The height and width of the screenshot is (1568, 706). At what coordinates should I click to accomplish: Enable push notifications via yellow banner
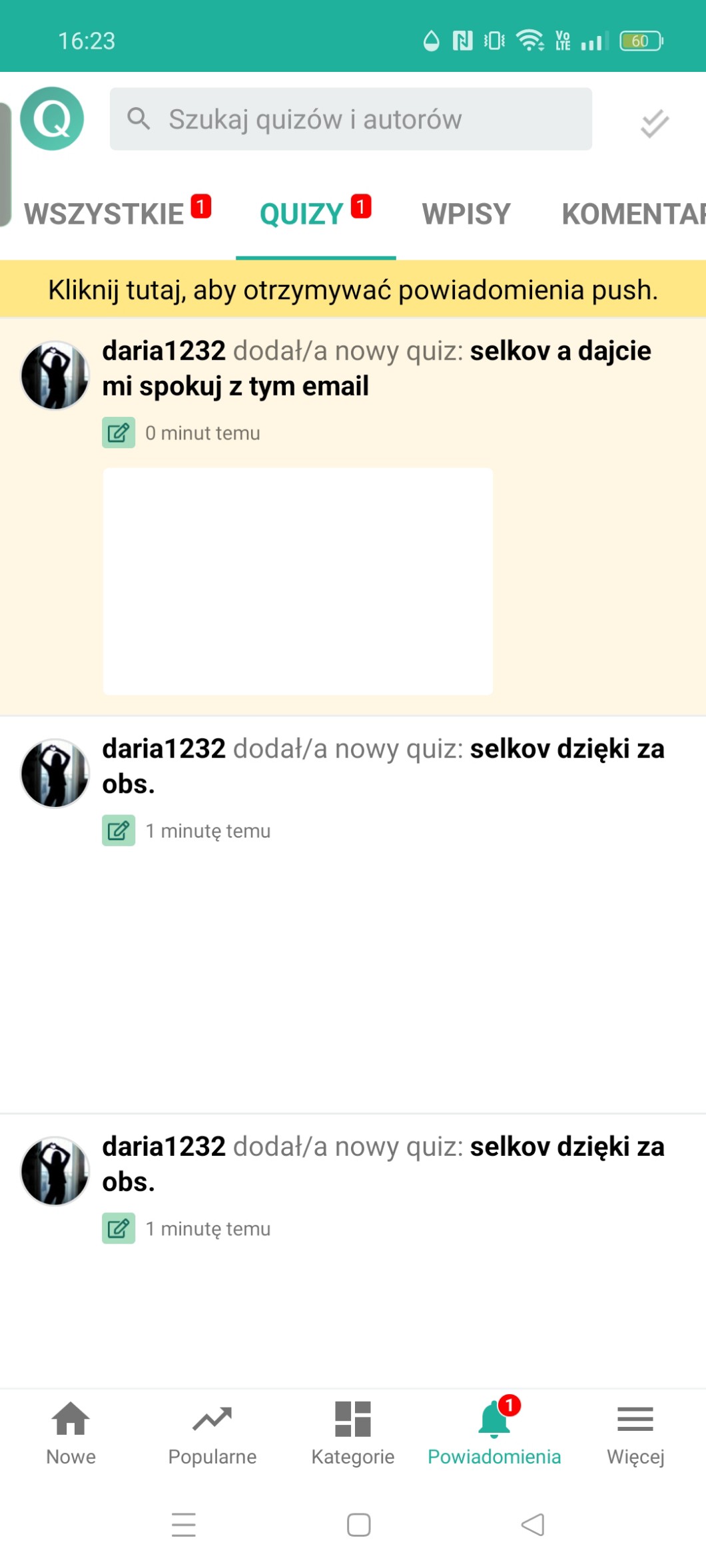point(353,290)
